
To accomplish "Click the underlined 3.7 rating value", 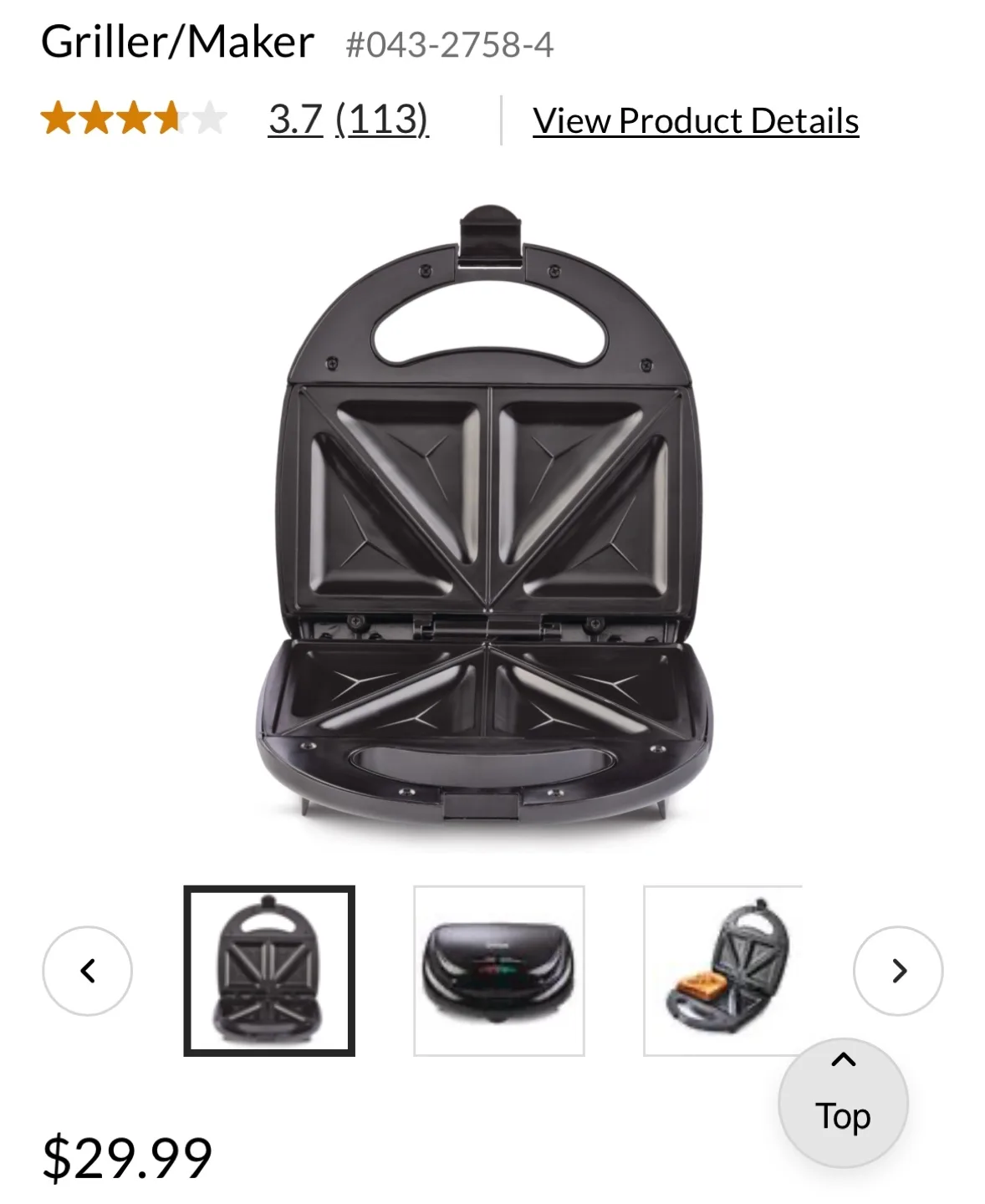I will [x=292, y=120].
